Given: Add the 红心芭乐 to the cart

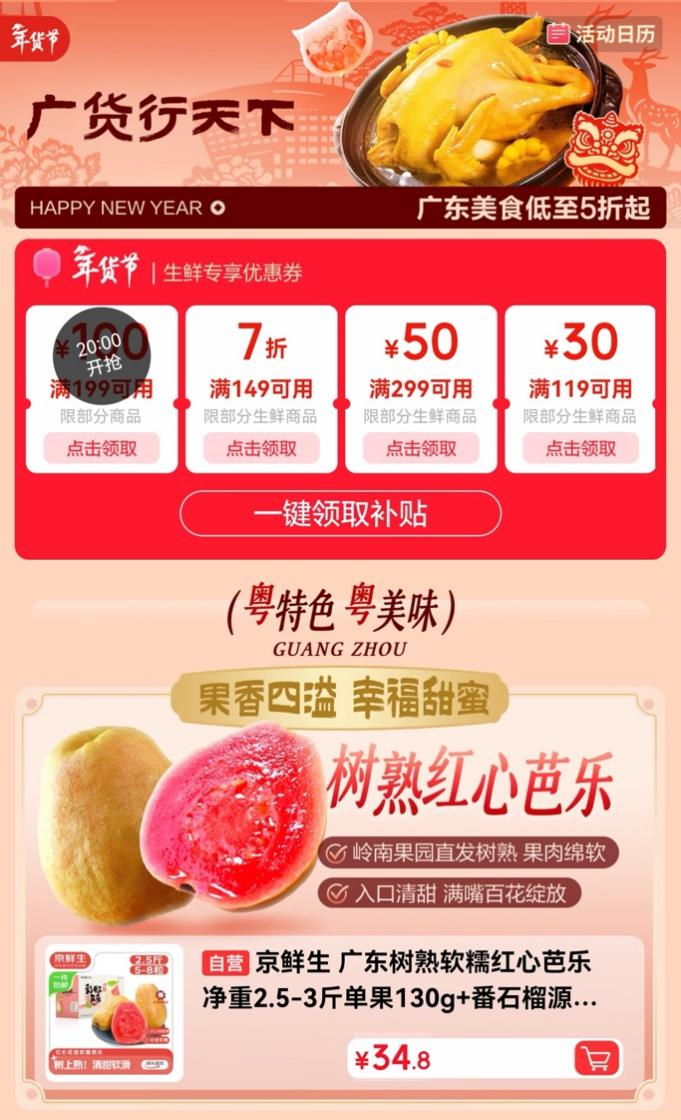Looking at the screenshot, I should coord(597,1058).
